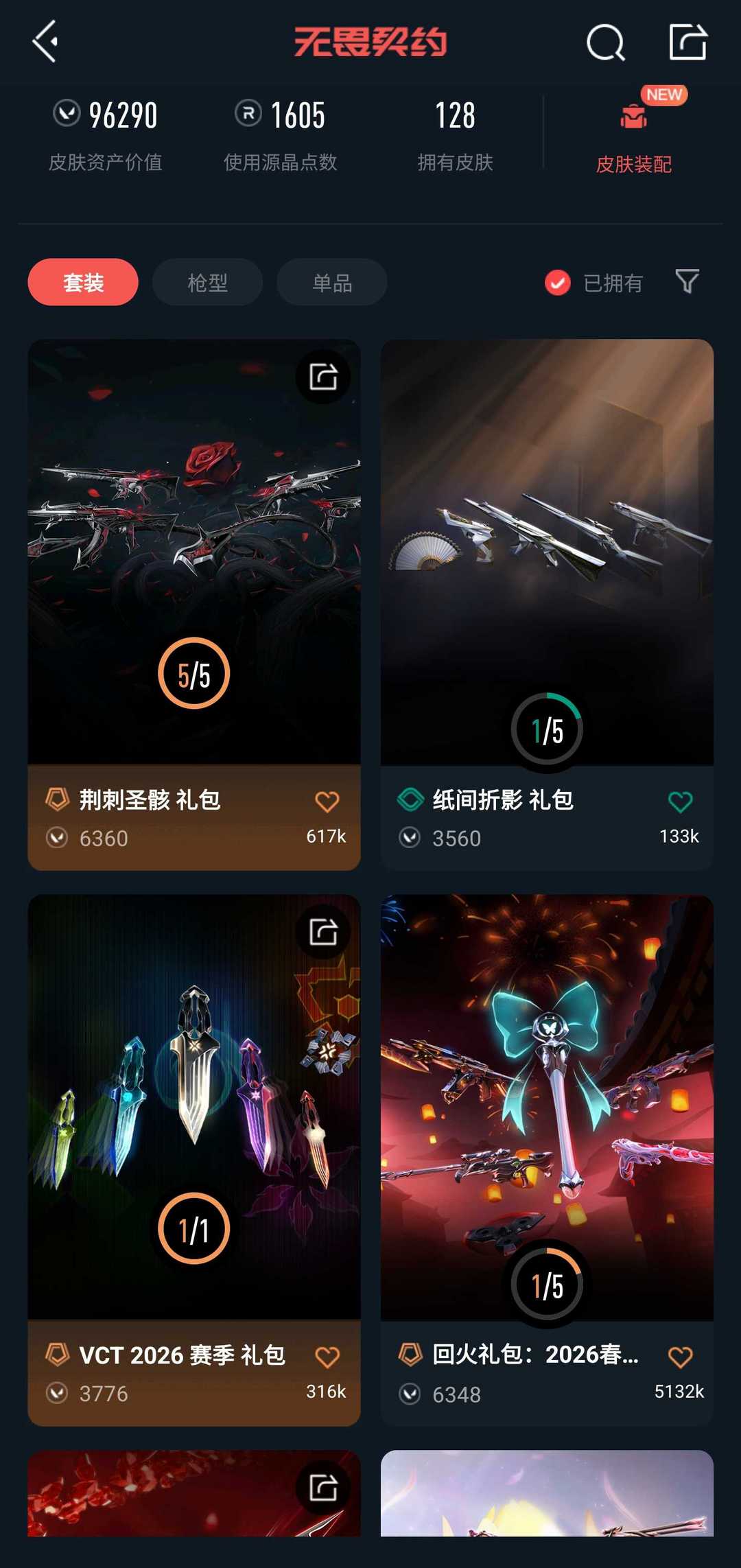Select the 套装 tab
741x1568 pixels.
[83, 282]
